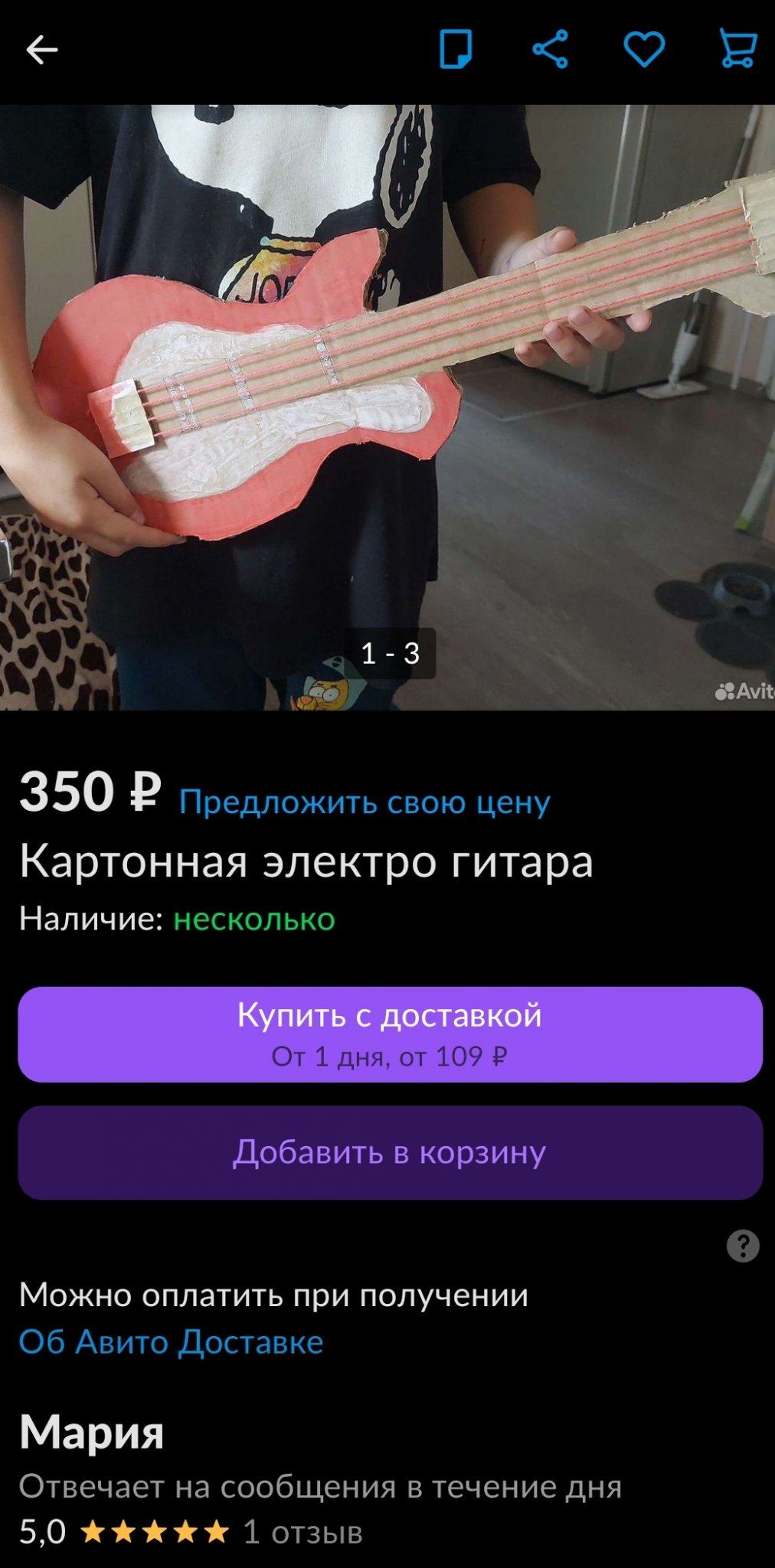This screenshot has width=775, height=1568.
Task: Share this cardboard guitar listing
Action: coord(550,51)
